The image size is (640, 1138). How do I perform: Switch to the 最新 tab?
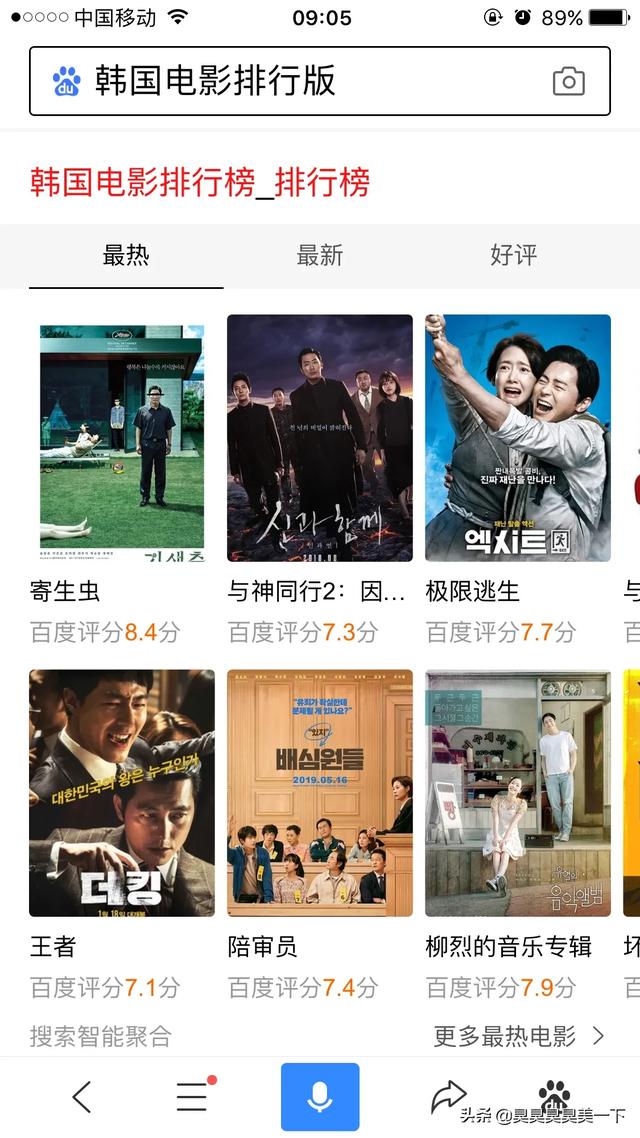click(320, 255)
